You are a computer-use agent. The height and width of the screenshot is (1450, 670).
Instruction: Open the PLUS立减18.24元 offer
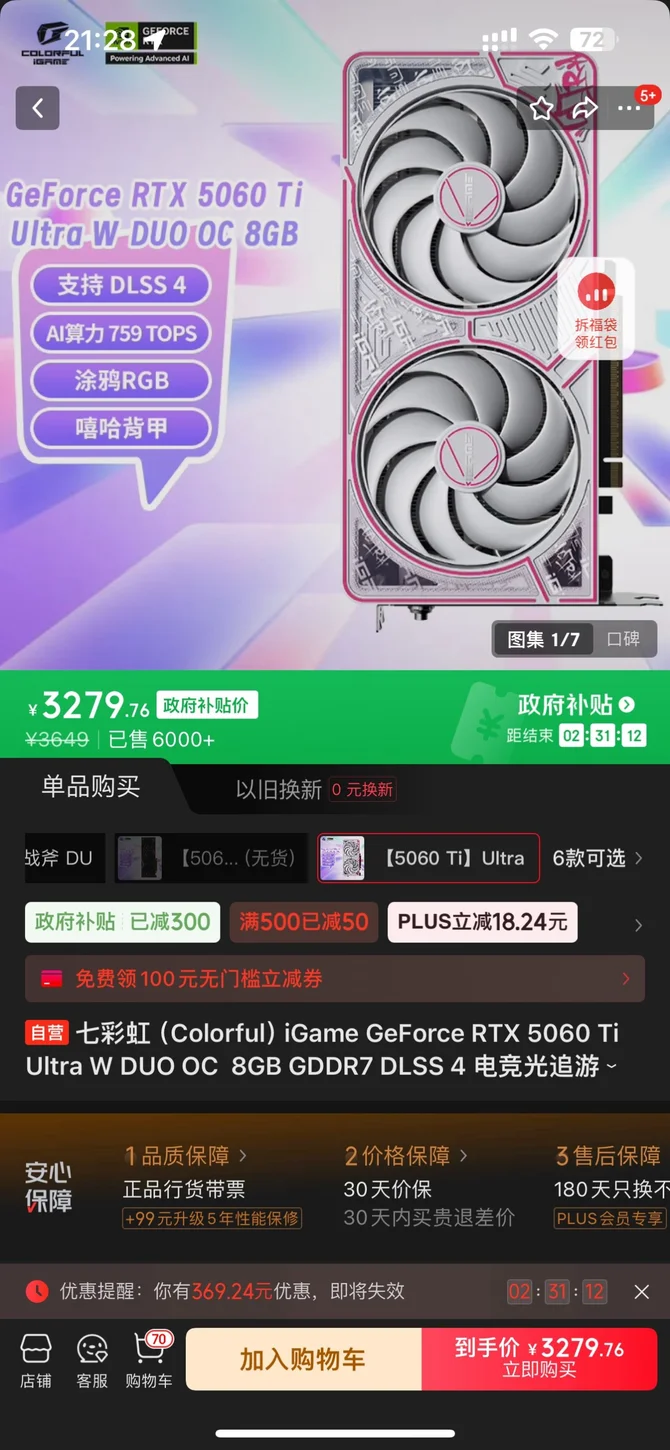482,922
